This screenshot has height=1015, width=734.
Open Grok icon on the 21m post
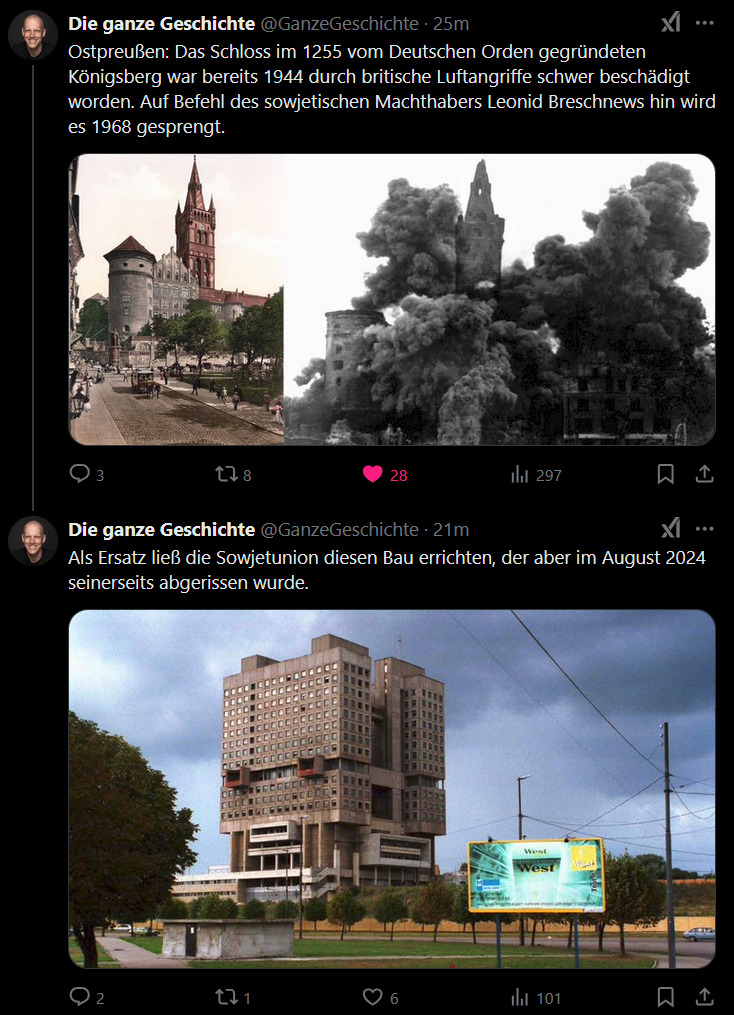(670, 529)
